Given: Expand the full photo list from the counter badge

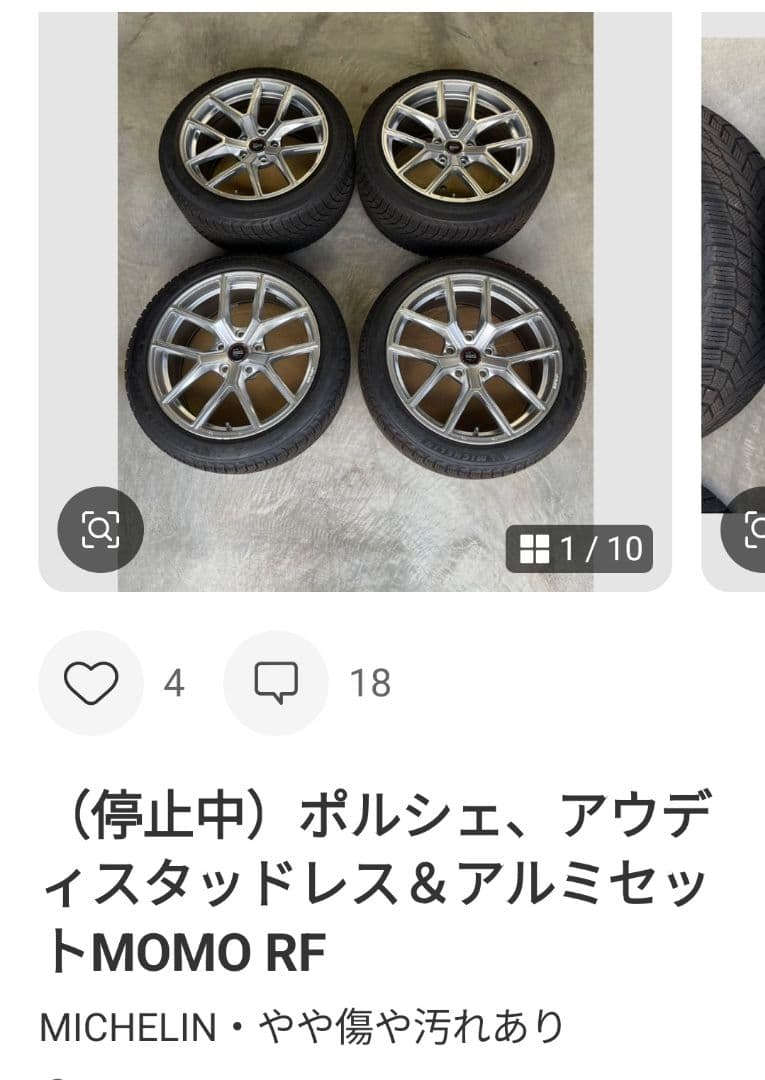Looking at the screenshot, I should (580, 547).
